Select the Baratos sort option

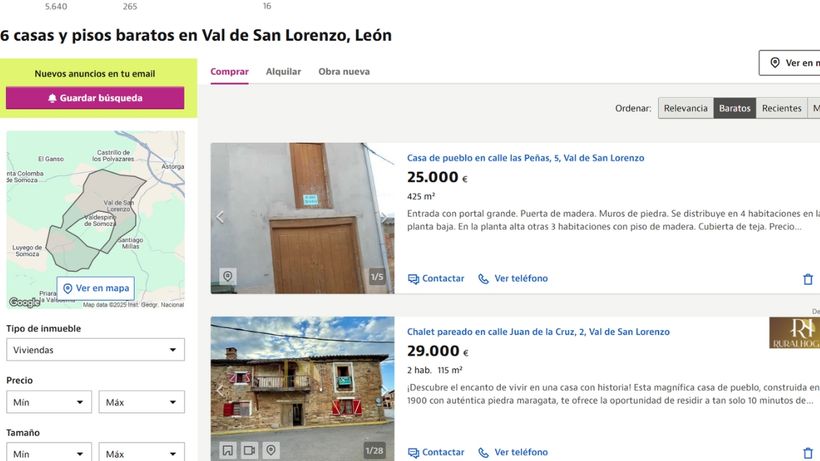click(x=734, y=108)
